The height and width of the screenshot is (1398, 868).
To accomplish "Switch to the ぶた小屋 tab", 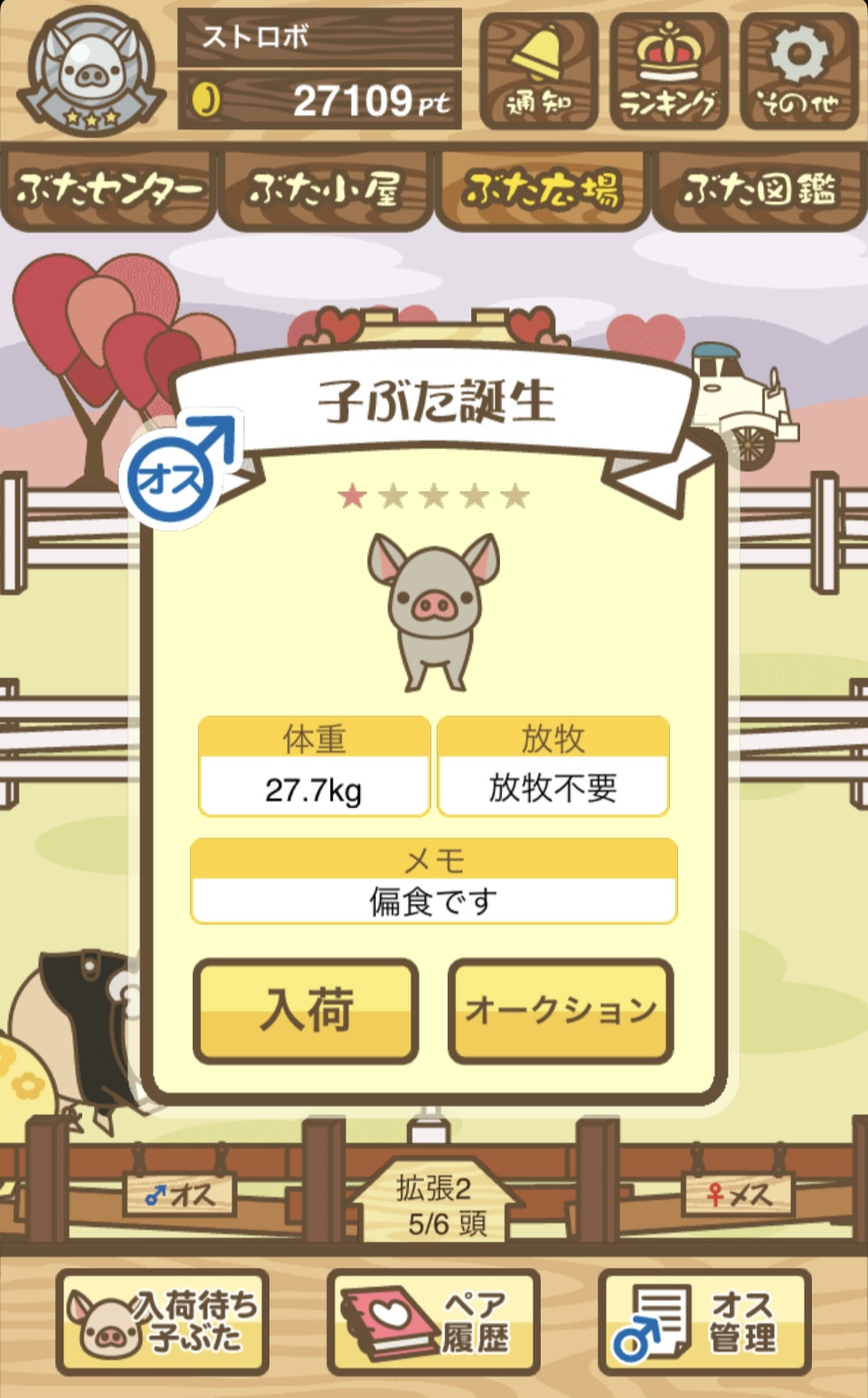I will pos(325,190).
